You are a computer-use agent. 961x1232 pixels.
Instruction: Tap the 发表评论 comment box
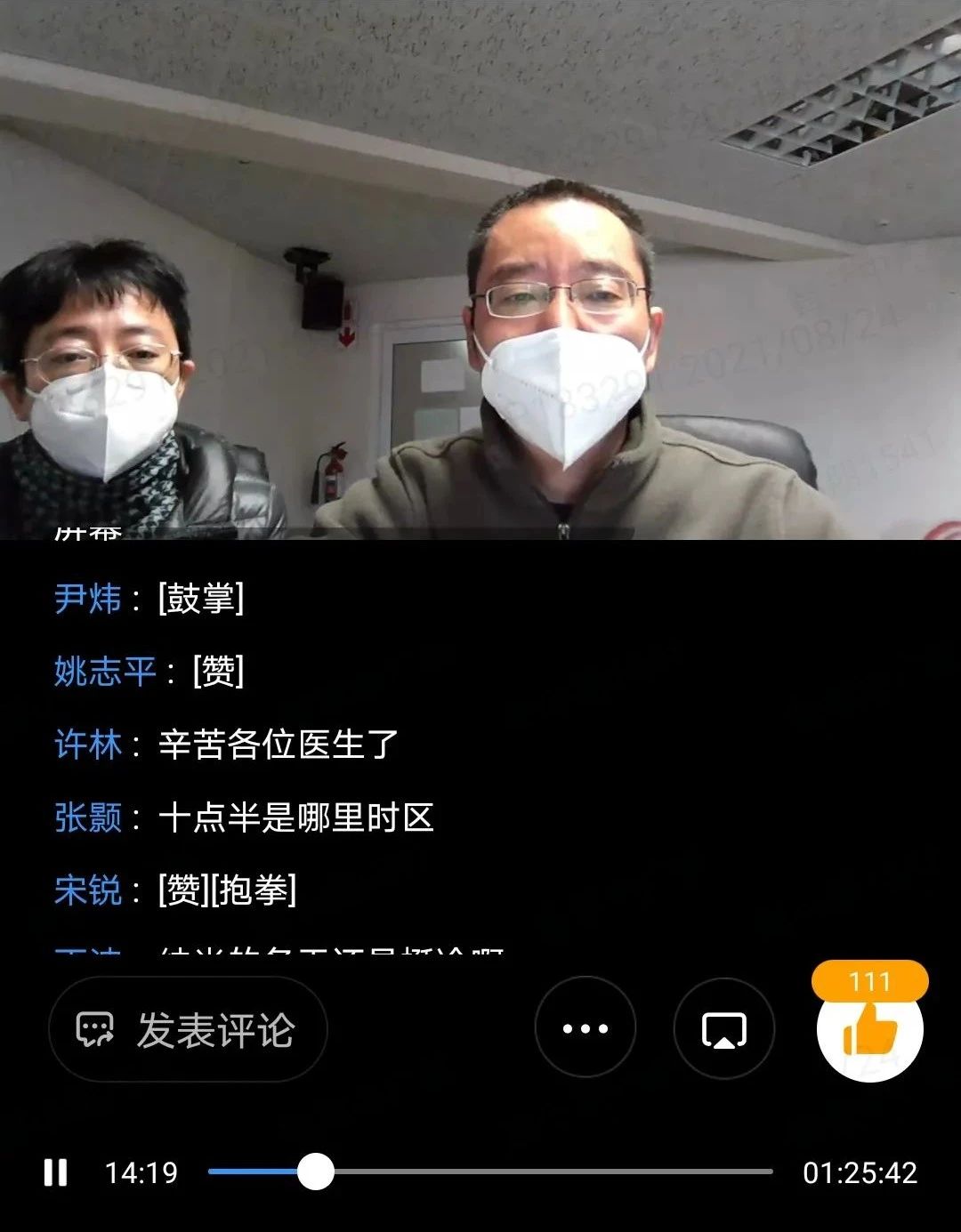[188, 1030]
